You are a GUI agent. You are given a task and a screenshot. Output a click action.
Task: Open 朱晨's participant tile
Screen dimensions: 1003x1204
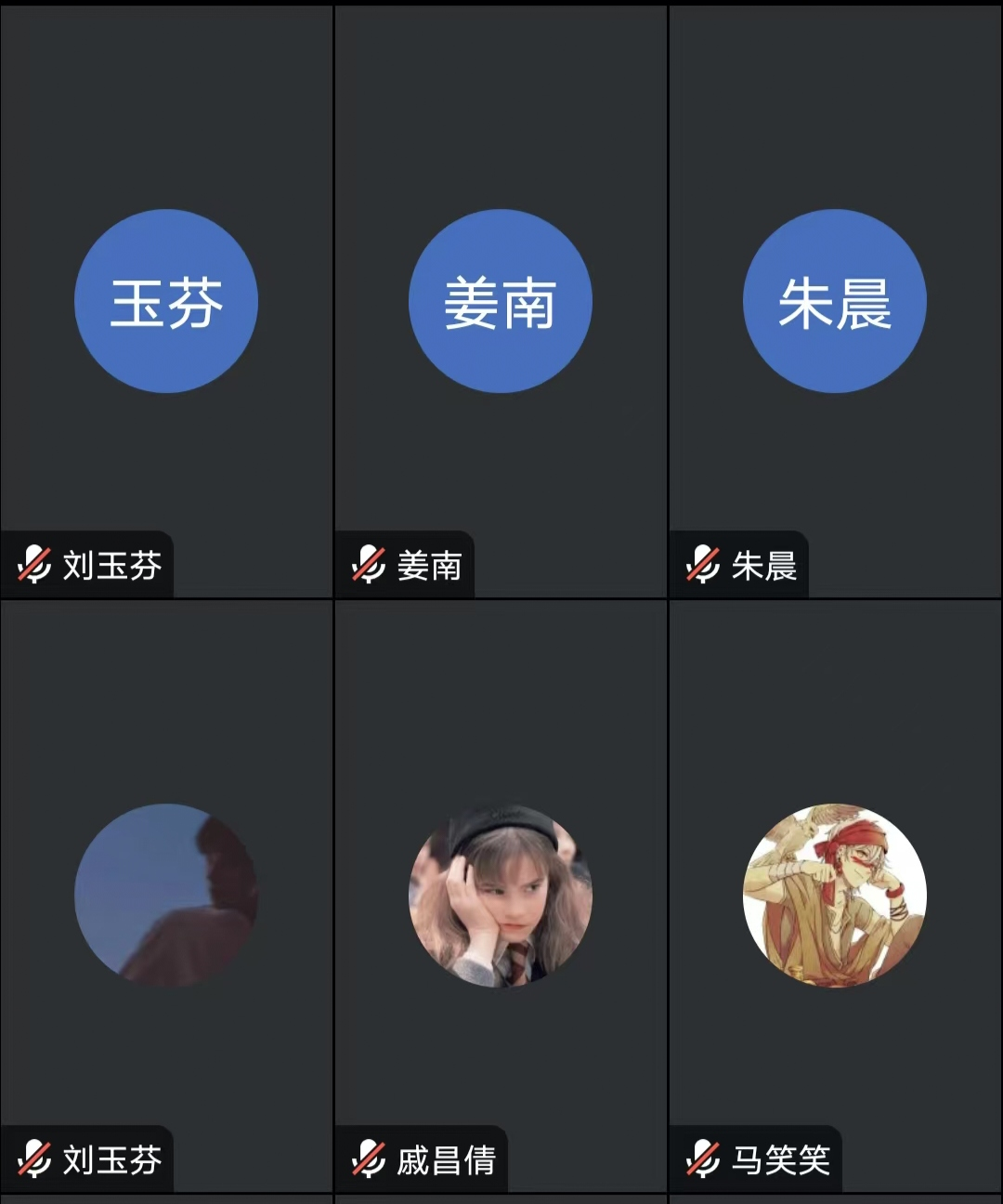tap(835, 302)
